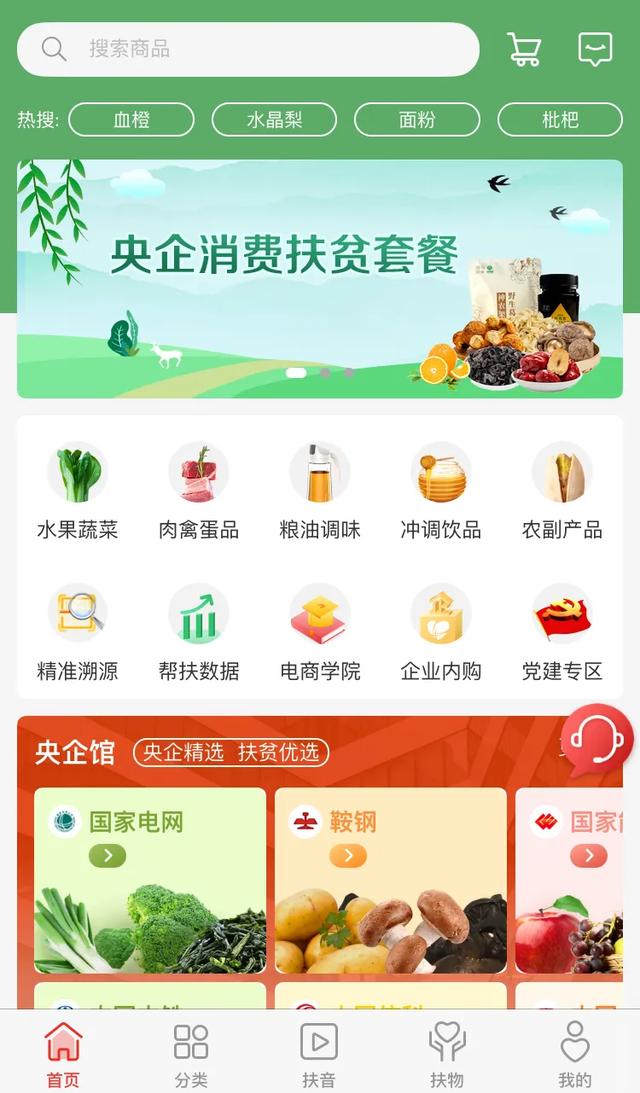The image size is (640, 1093).
Task: Open the 冲调饮品 category
Action: coord(441,492)
